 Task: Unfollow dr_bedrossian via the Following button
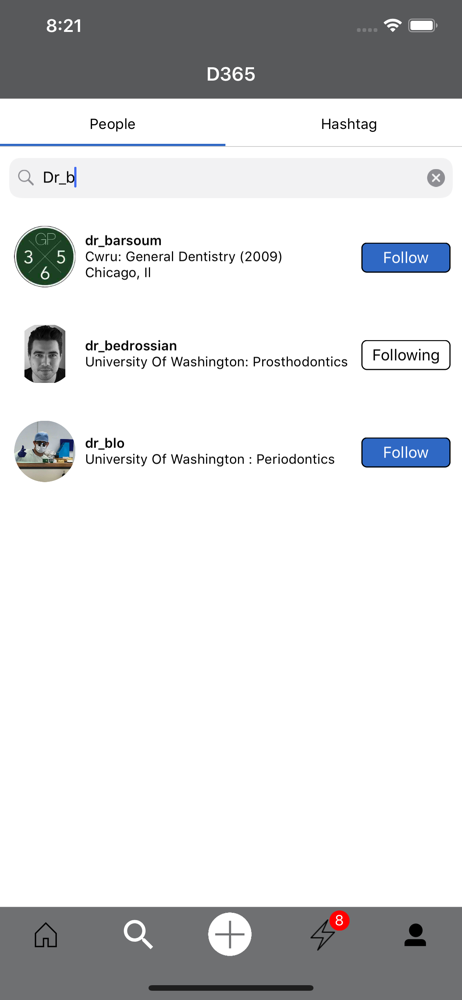[x=406, y=355]
